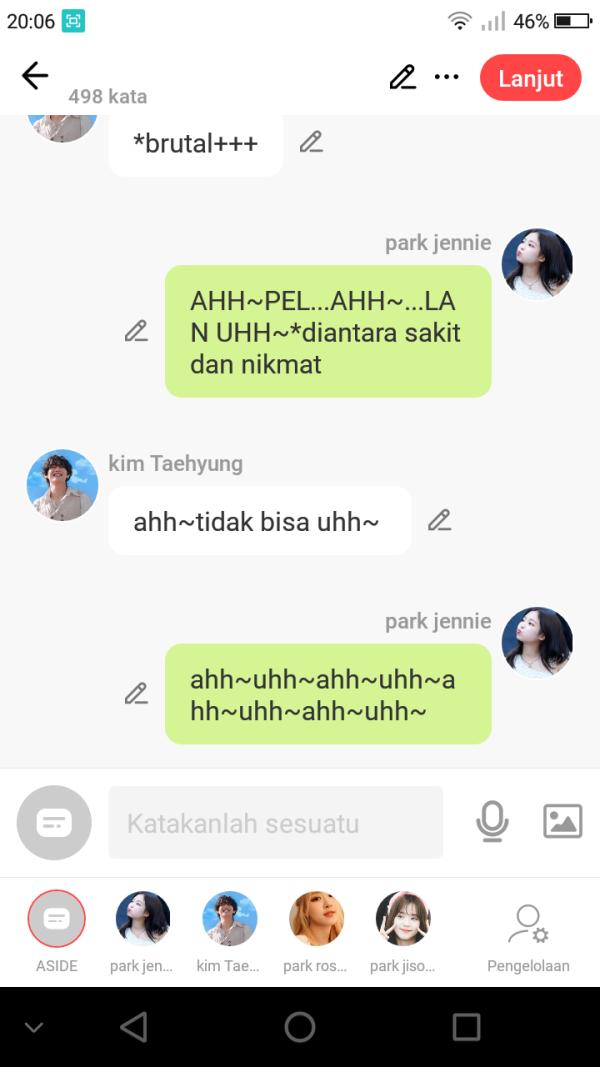
Task: Switch speaker to park jisoo
Action: coord(403,919)
